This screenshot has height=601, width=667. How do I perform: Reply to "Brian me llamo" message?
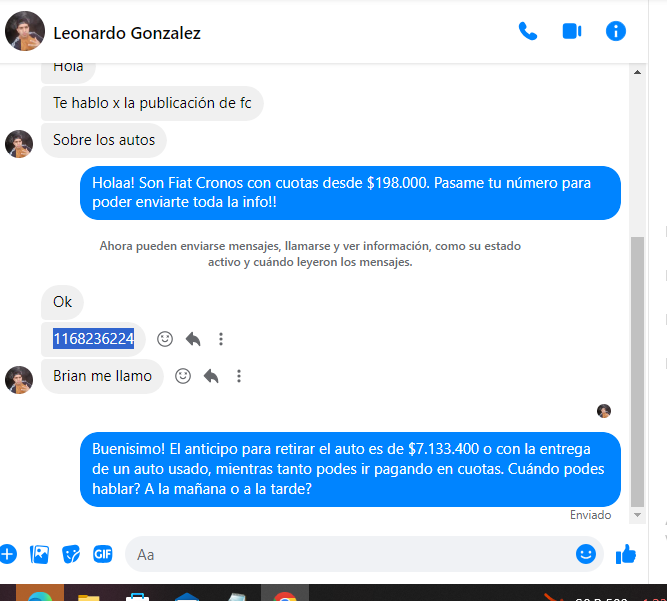[x=211, y=376]
